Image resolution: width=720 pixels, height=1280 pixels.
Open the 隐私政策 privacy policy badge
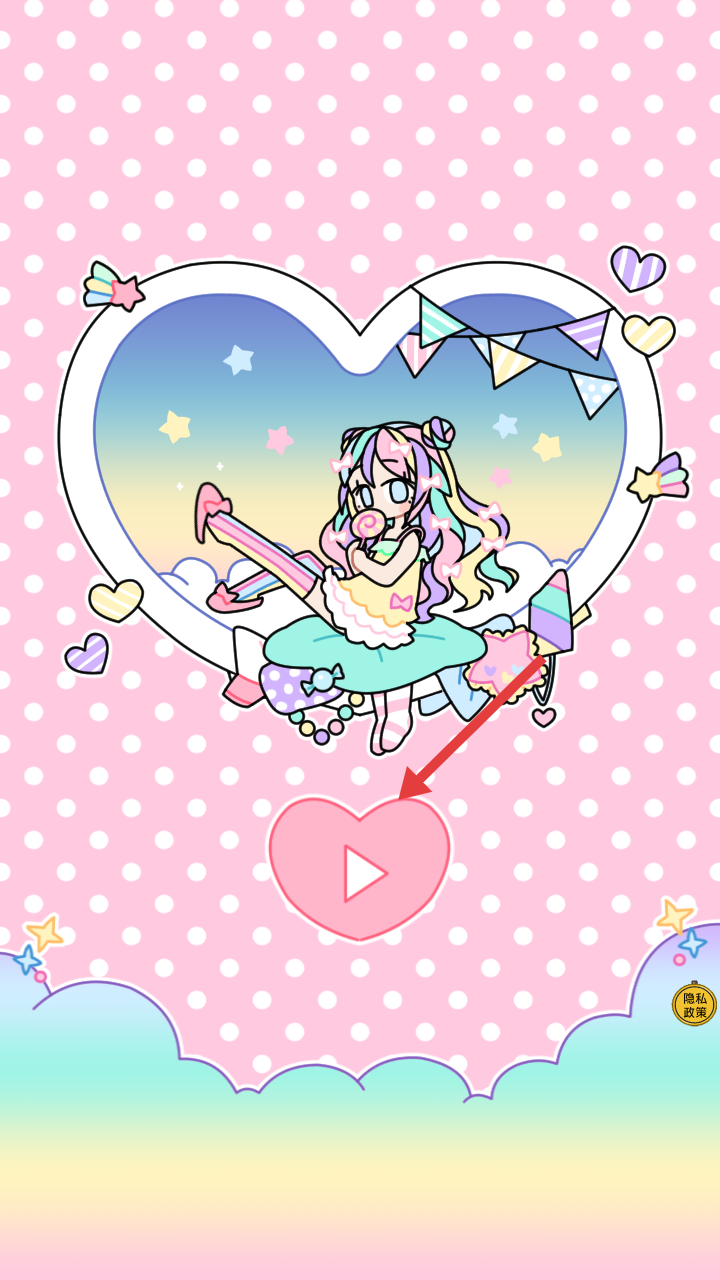(694, 1004)
